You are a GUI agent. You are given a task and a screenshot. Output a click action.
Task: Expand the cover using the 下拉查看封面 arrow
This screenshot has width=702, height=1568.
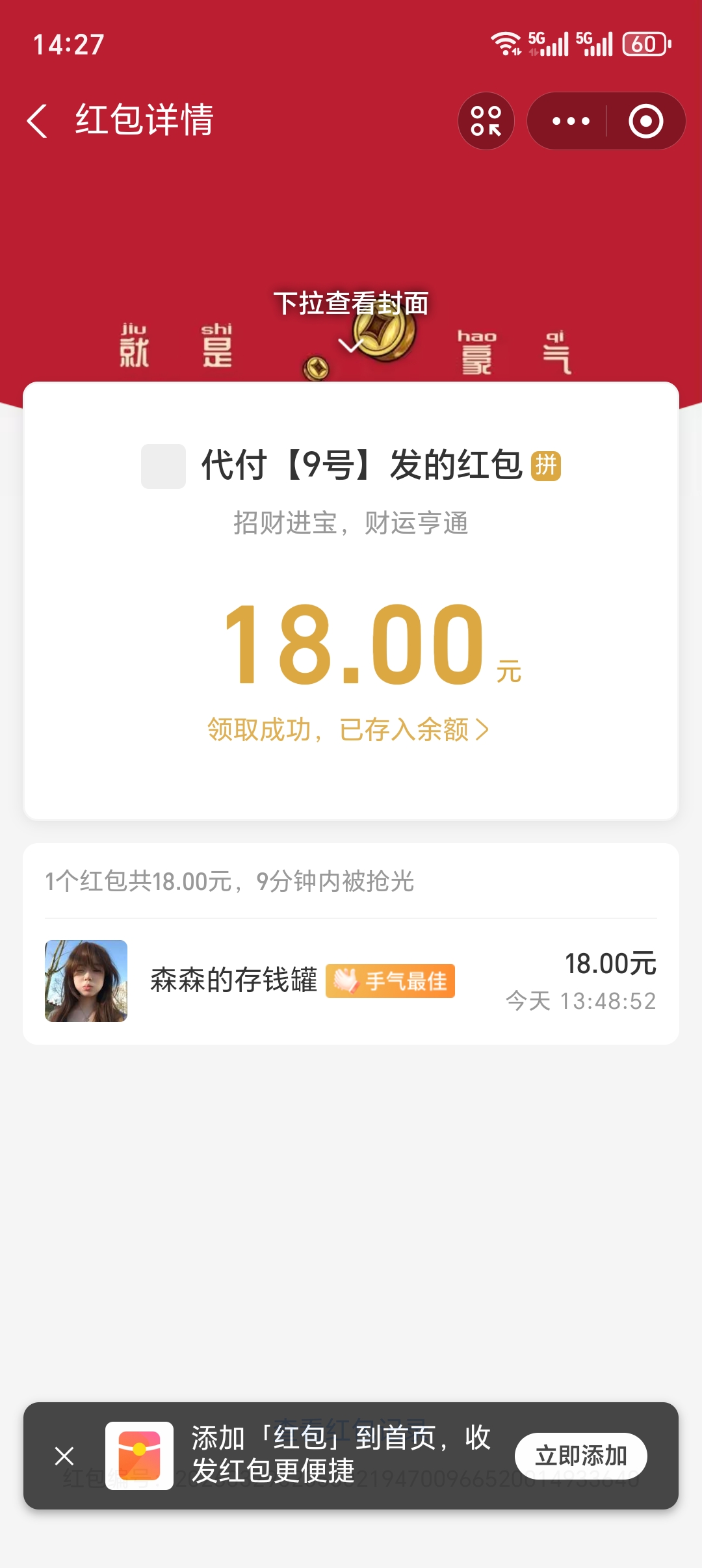coord(350,345)
